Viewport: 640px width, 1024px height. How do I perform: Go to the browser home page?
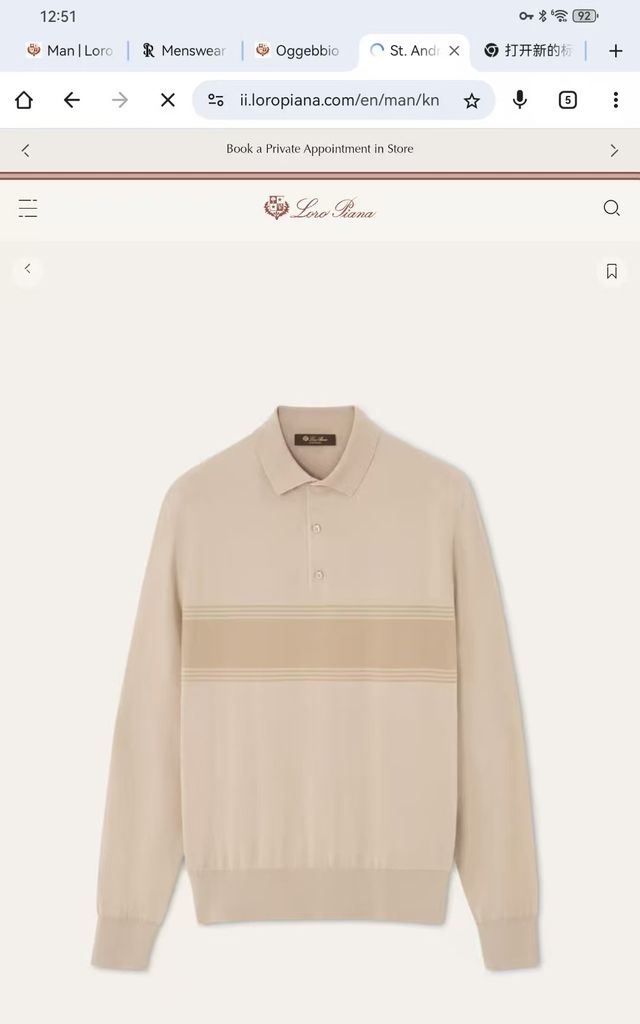click(24, 100)
